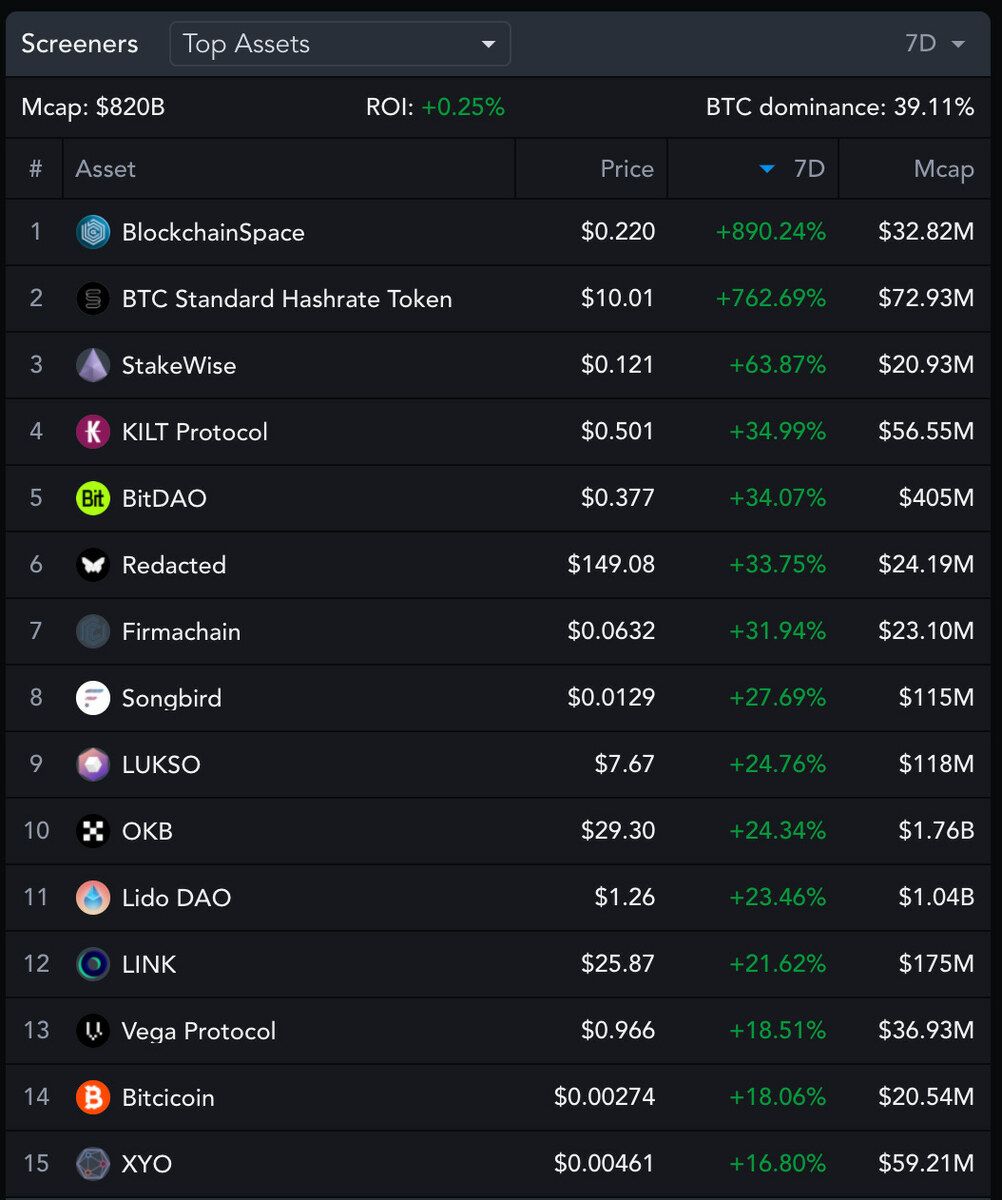Open BlockchainSpace asset details
The width and height of the screenshot is (1002, 1200).
tap(212, 232)
